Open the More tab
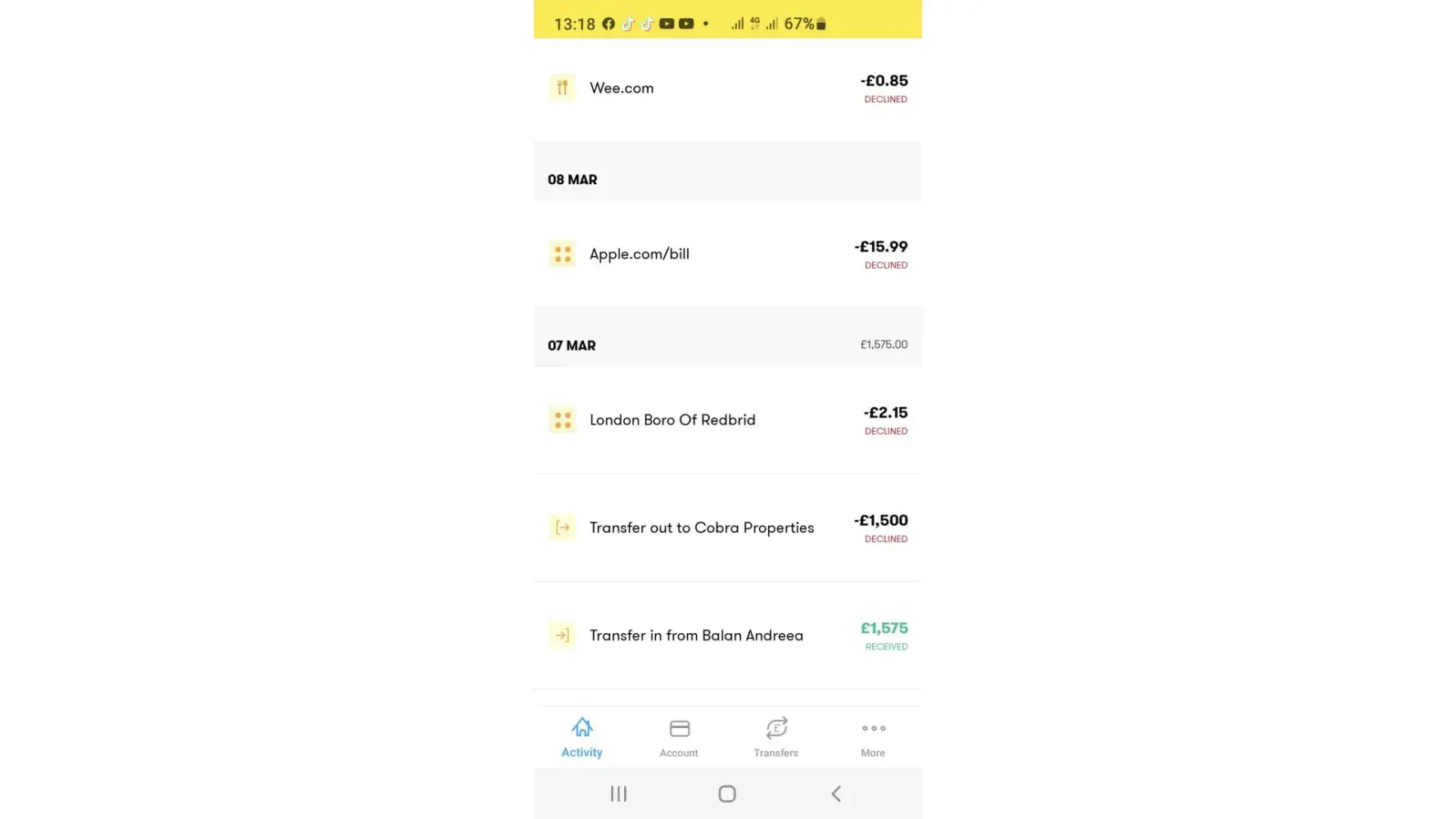This screenshot has height=819, width=1456. point(873,737)
